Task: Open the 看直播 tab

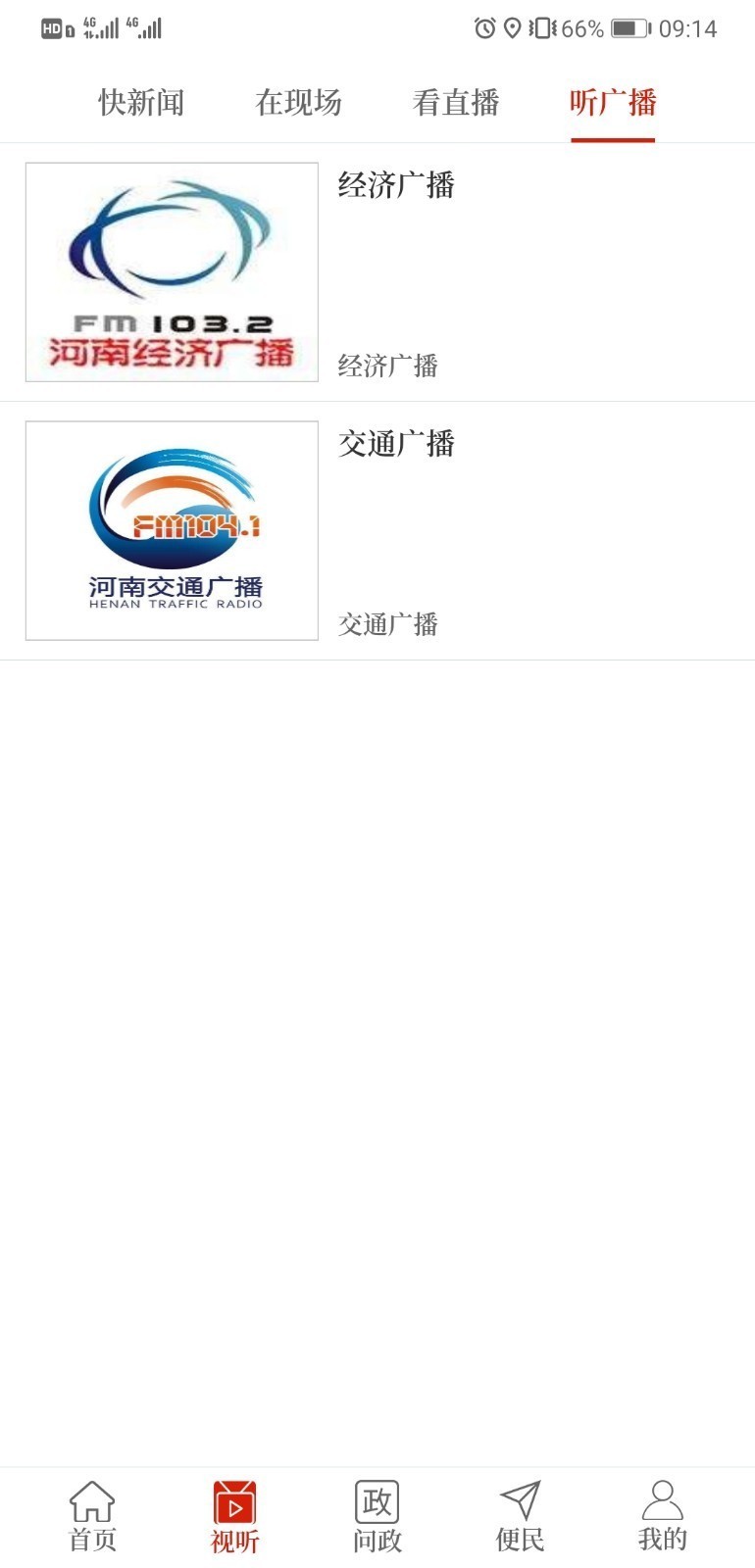Action: pos(456,103)
